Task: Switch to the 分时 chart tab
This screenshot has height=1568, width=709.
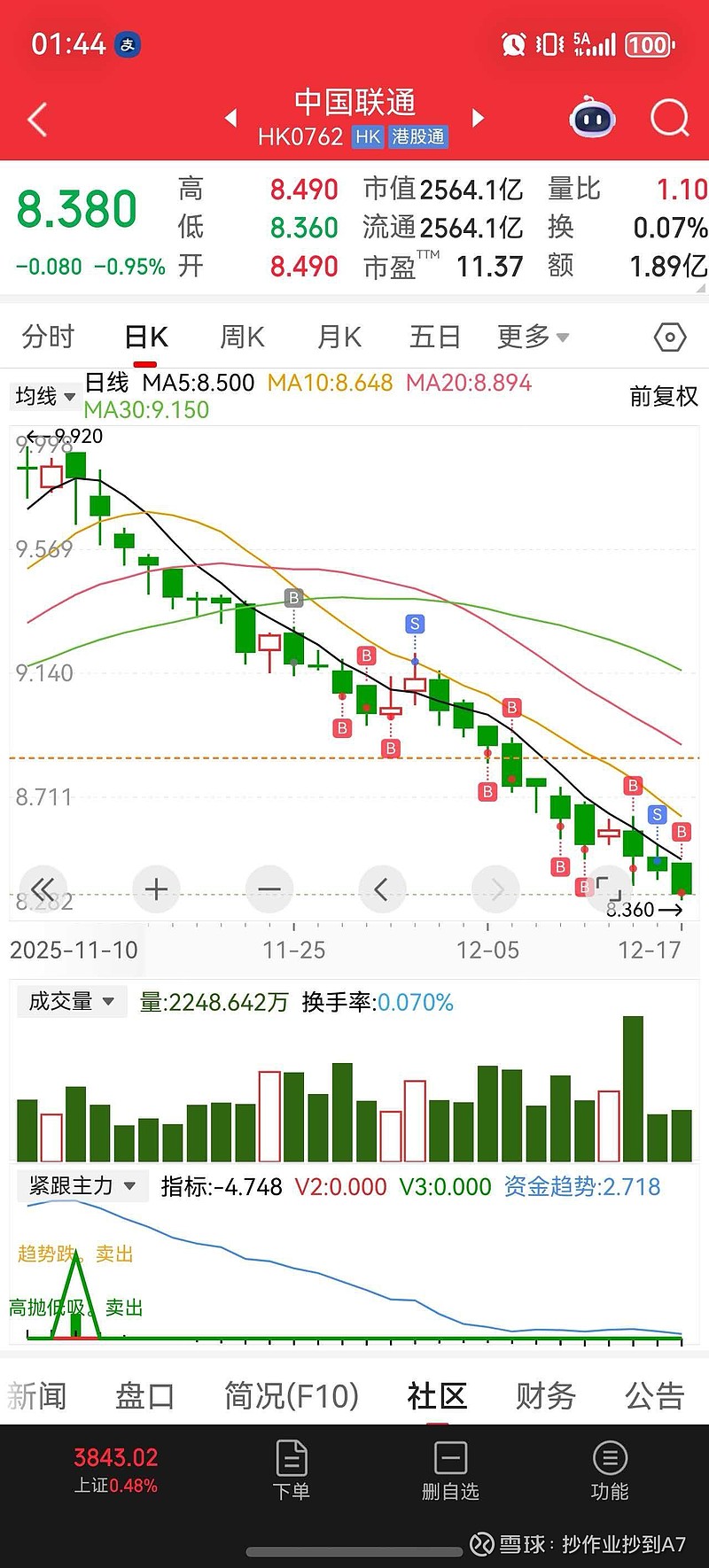Action: pos(48,337)
